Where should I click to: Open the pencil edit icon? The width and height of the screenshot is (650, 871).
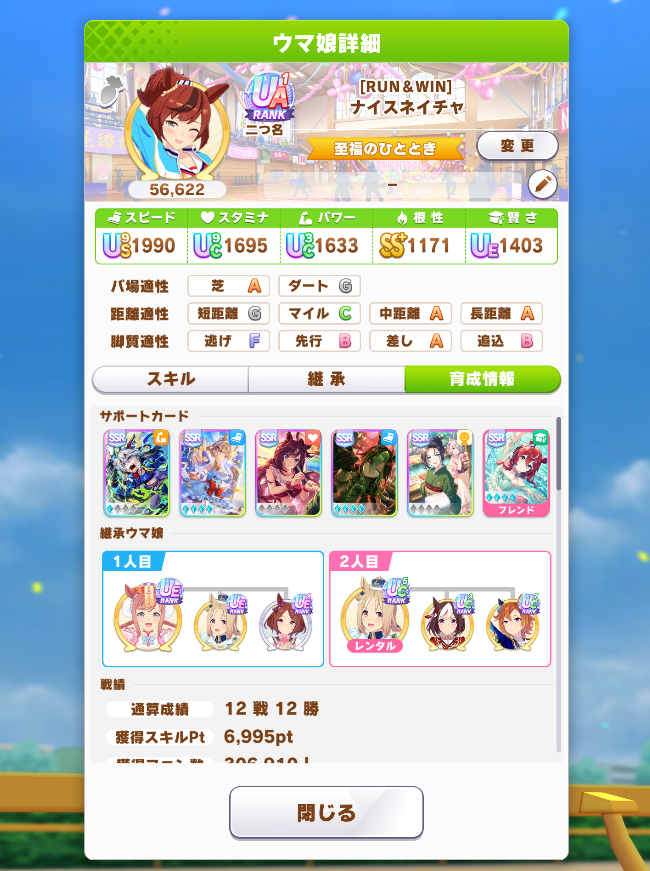click(x=542, y=184)
